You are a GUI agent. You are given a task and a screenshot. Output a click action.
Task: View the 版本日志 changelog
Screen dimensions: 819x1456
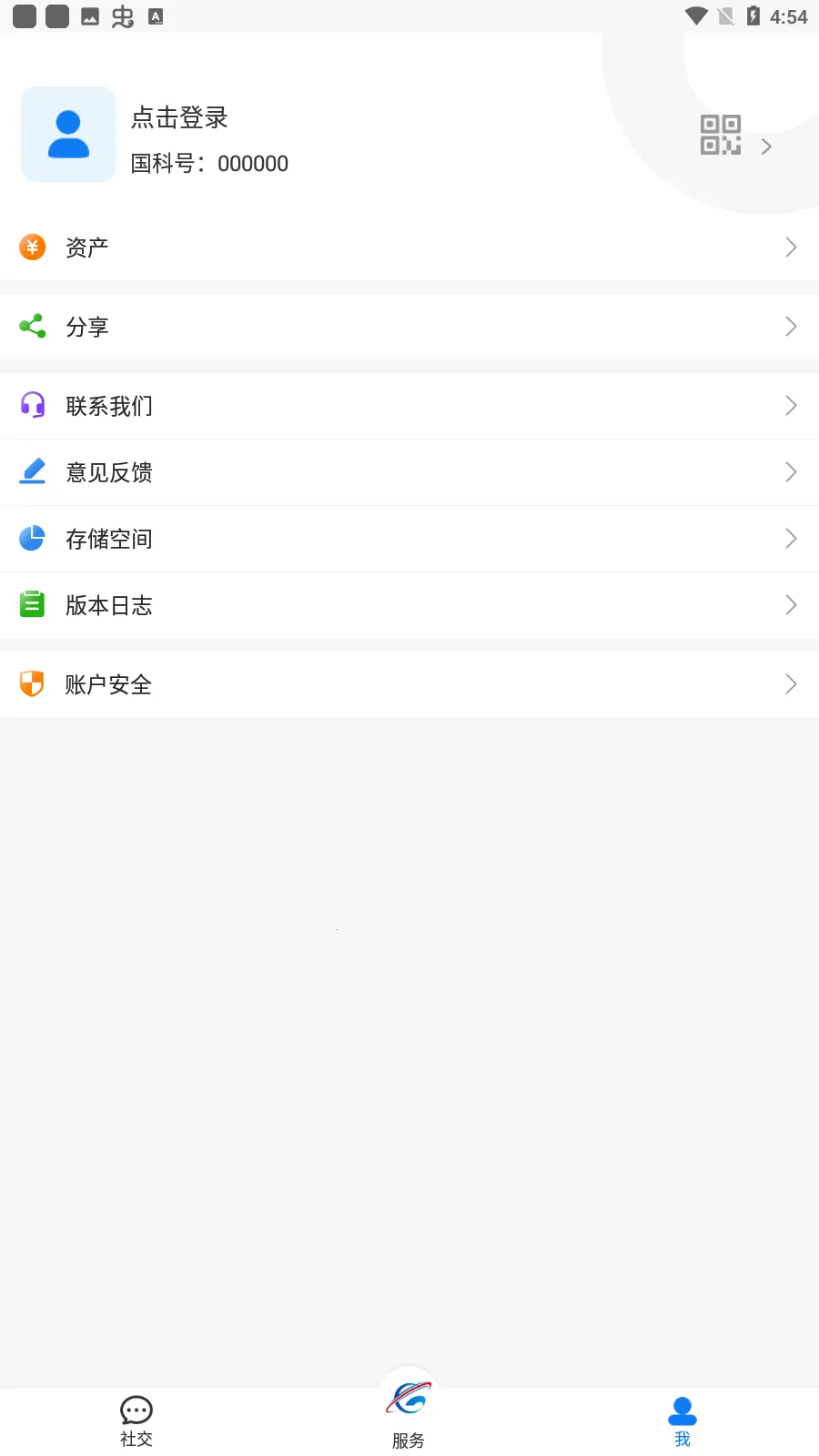(409, 605)
